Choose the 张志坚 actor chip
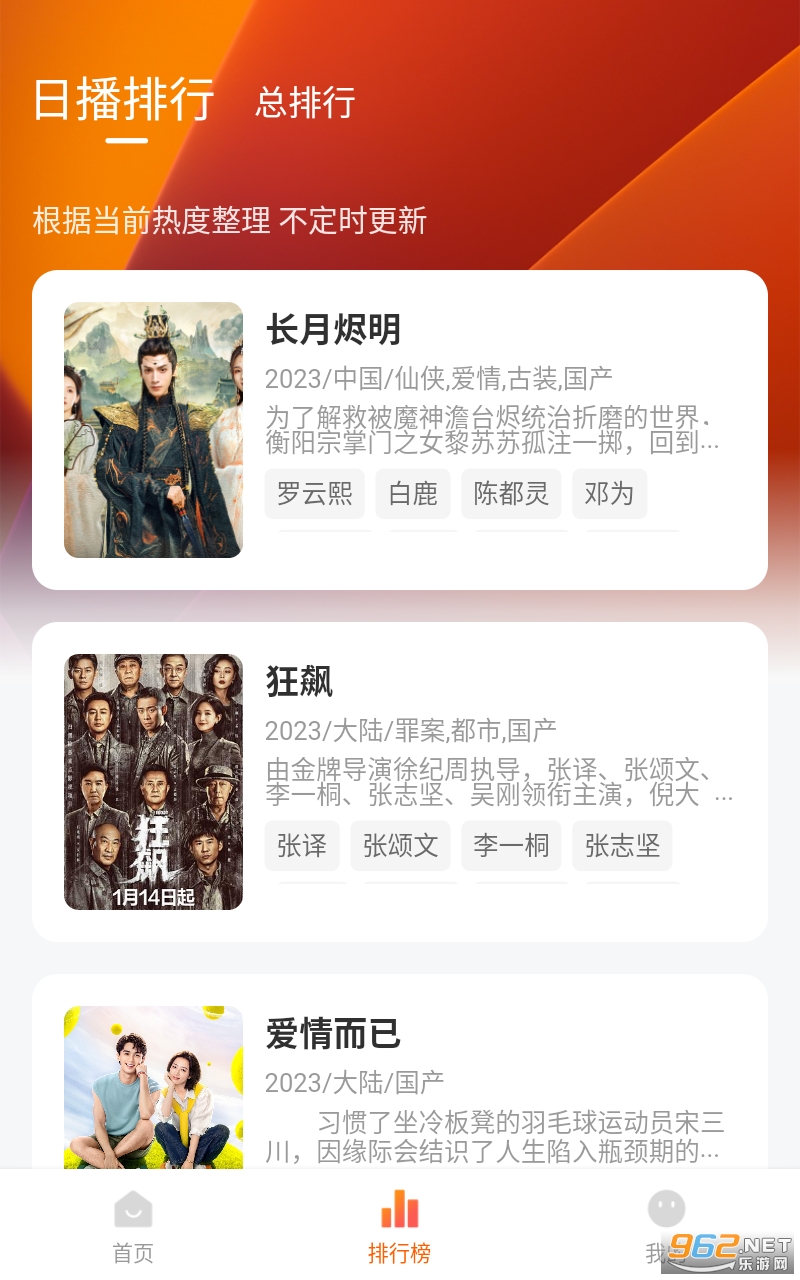The height and width of the screenshot is (1280, 800). pos(622,846)
